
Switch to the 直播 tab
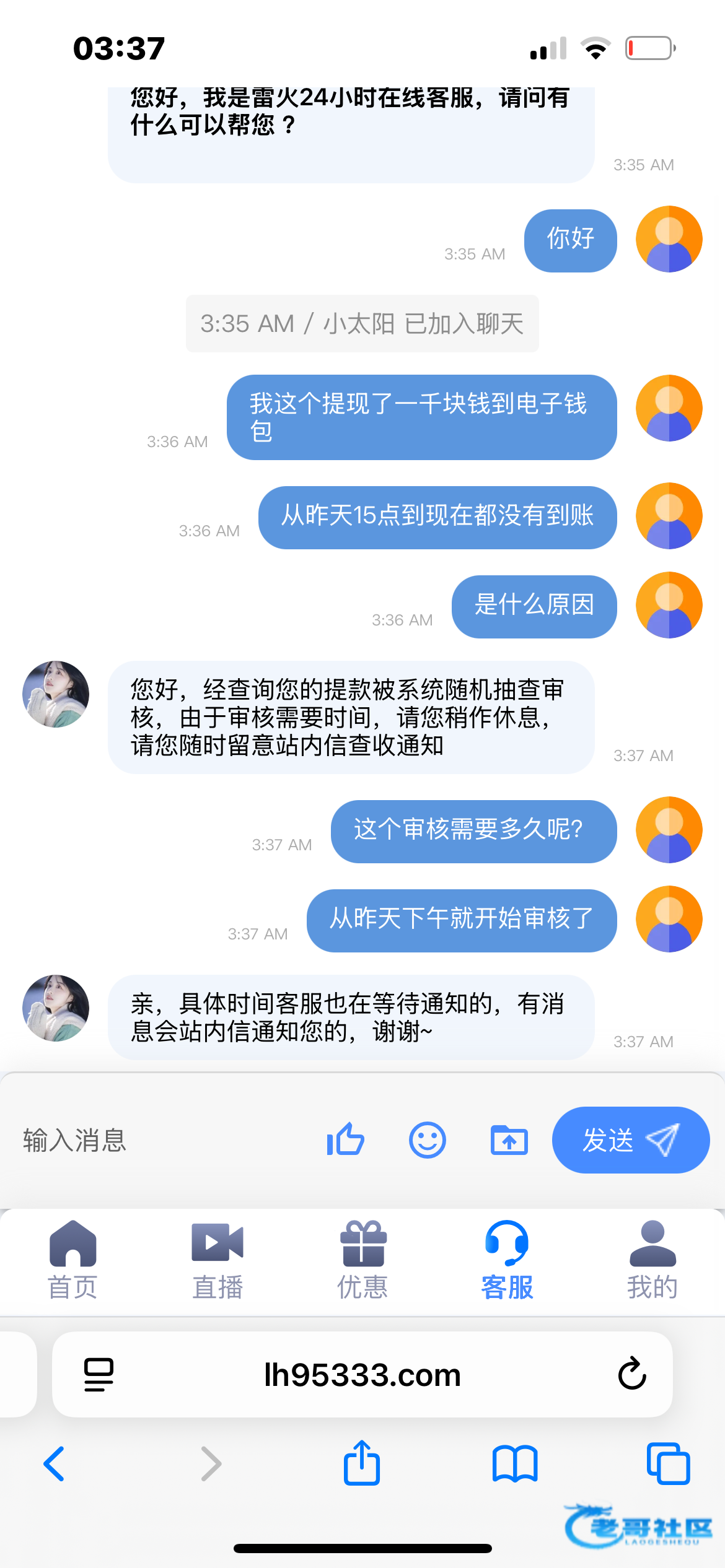click(x=217, y=1260)
